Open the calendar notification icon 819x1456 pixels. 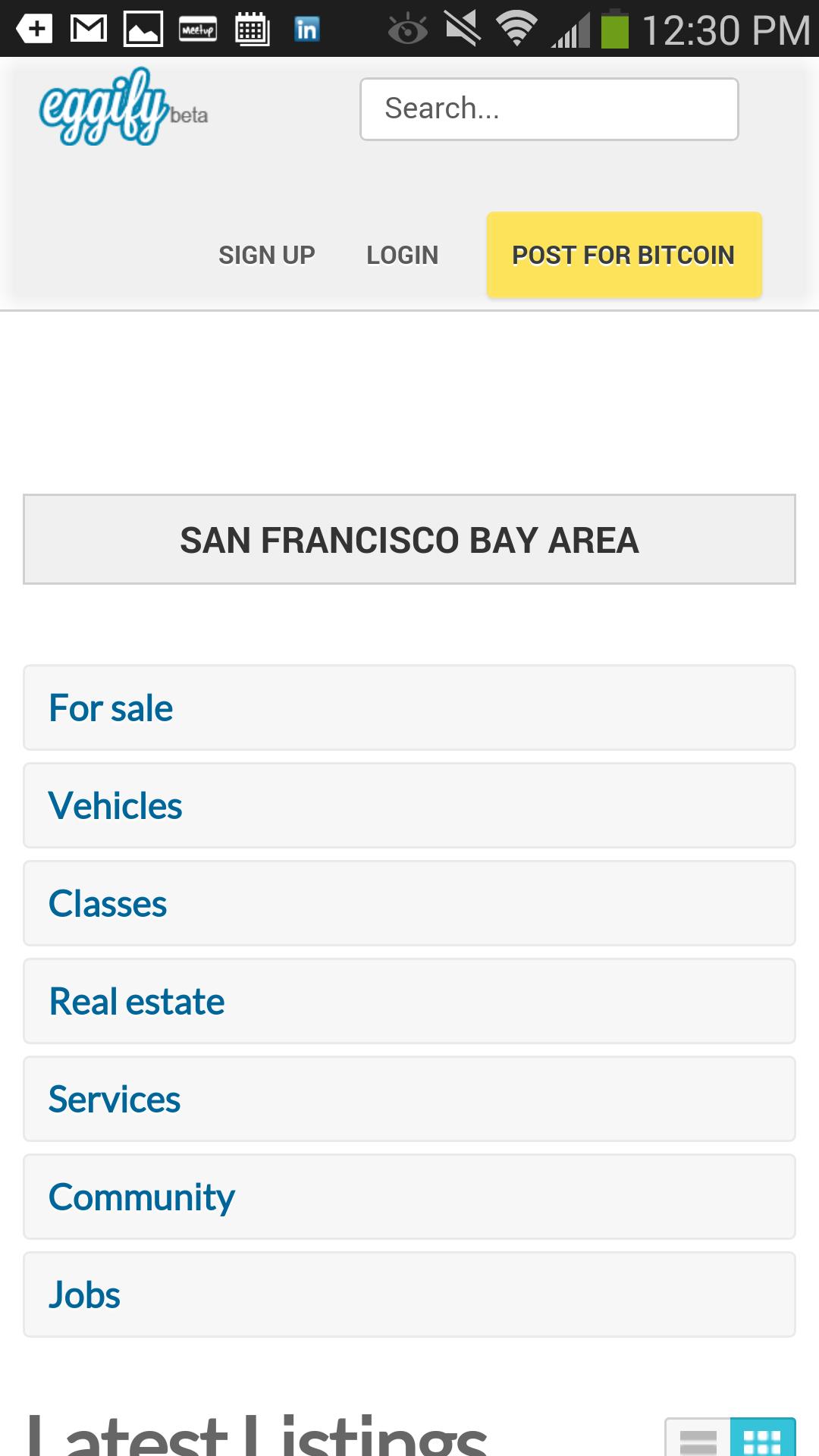point(252,29)
